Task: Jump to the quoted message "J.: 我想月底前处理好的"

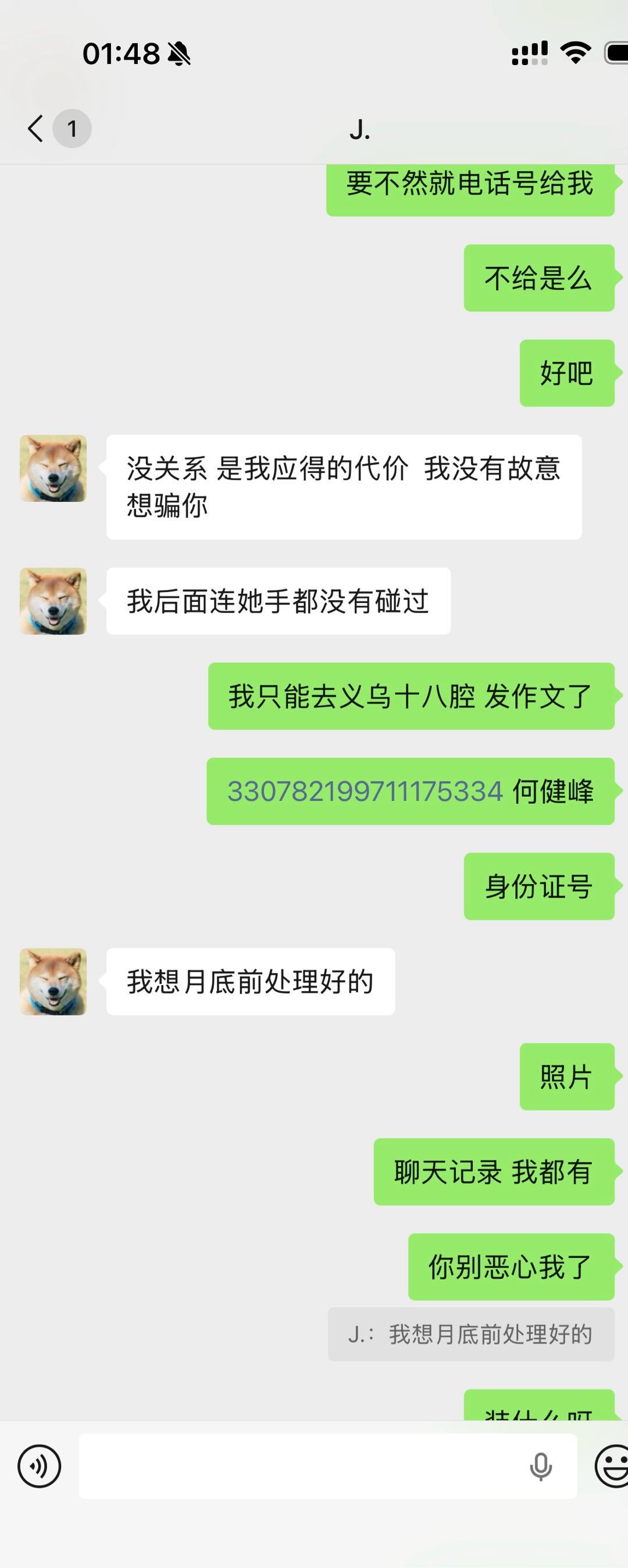Action: [471, 1334]
